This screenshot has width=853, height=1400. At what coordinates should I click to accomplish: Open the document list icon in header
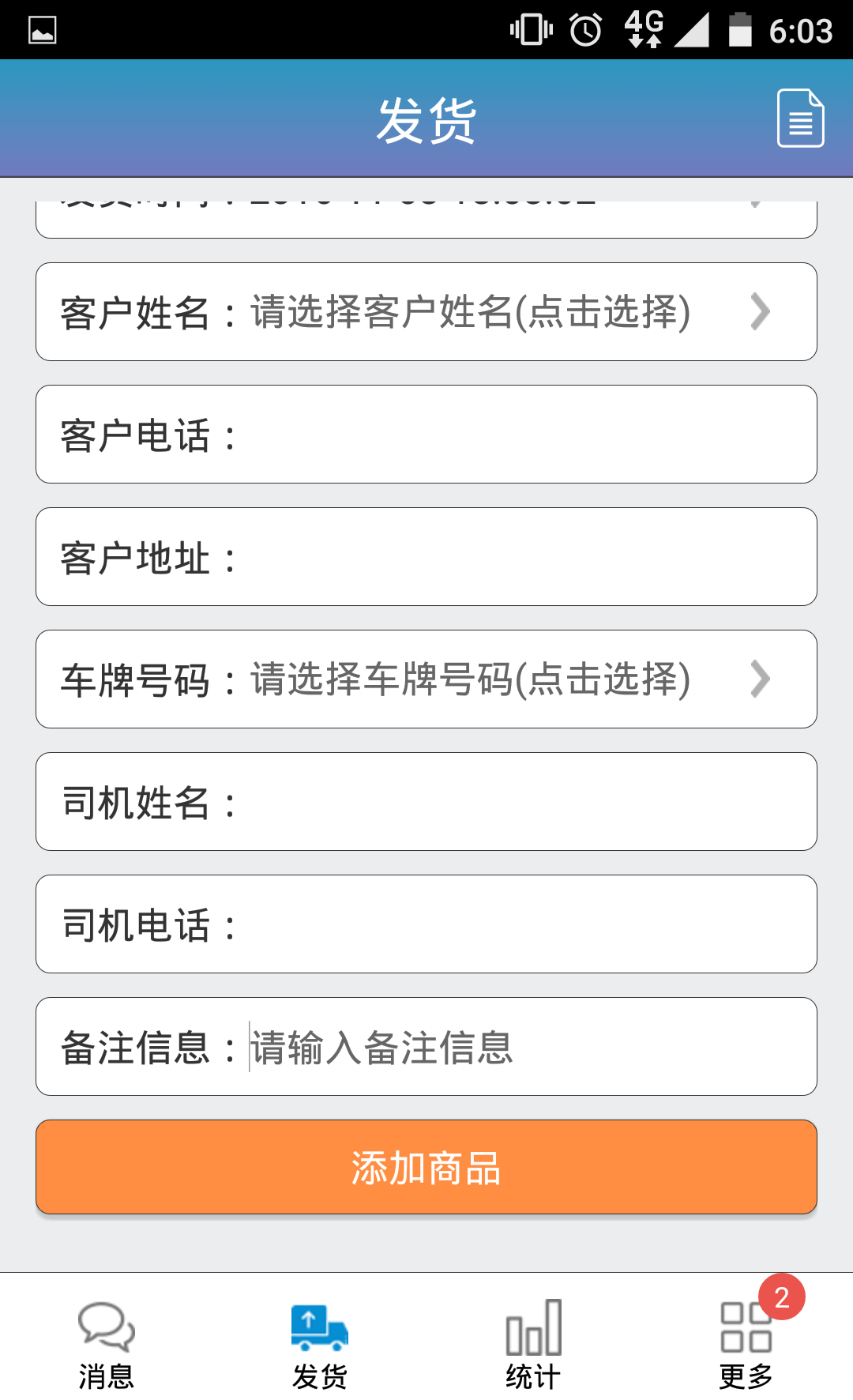click(x=800, y=119)
